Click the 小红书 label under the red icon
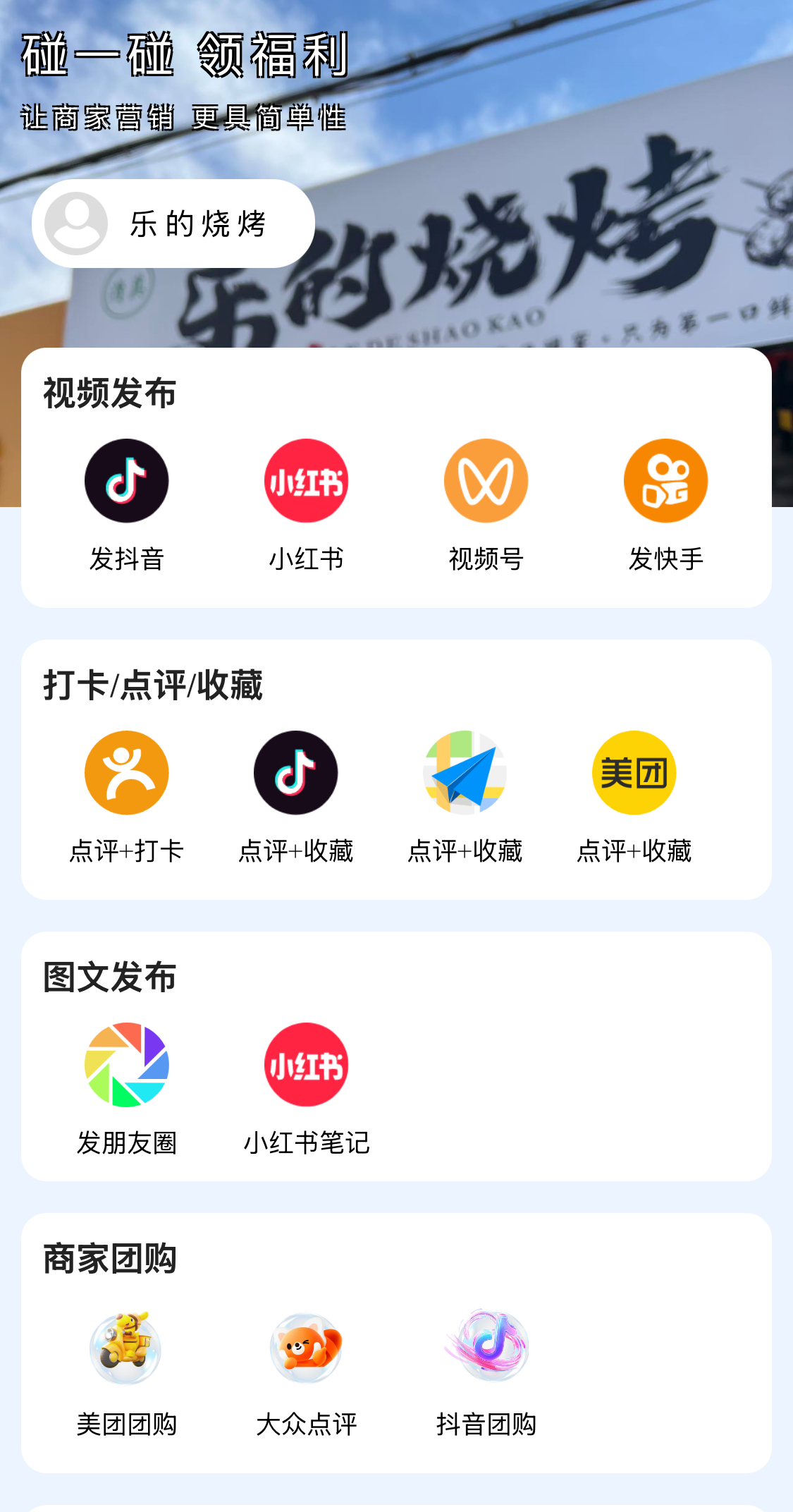This screenshot has height=1512, width=793. [x=305, y=559]
